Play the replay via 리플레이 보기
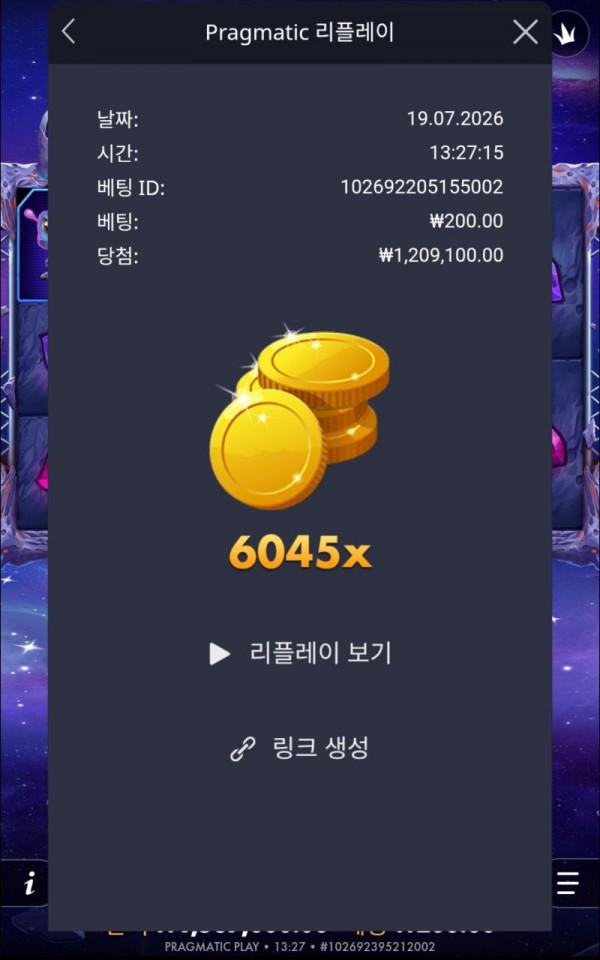600x960 pixels. pos(300,654)
